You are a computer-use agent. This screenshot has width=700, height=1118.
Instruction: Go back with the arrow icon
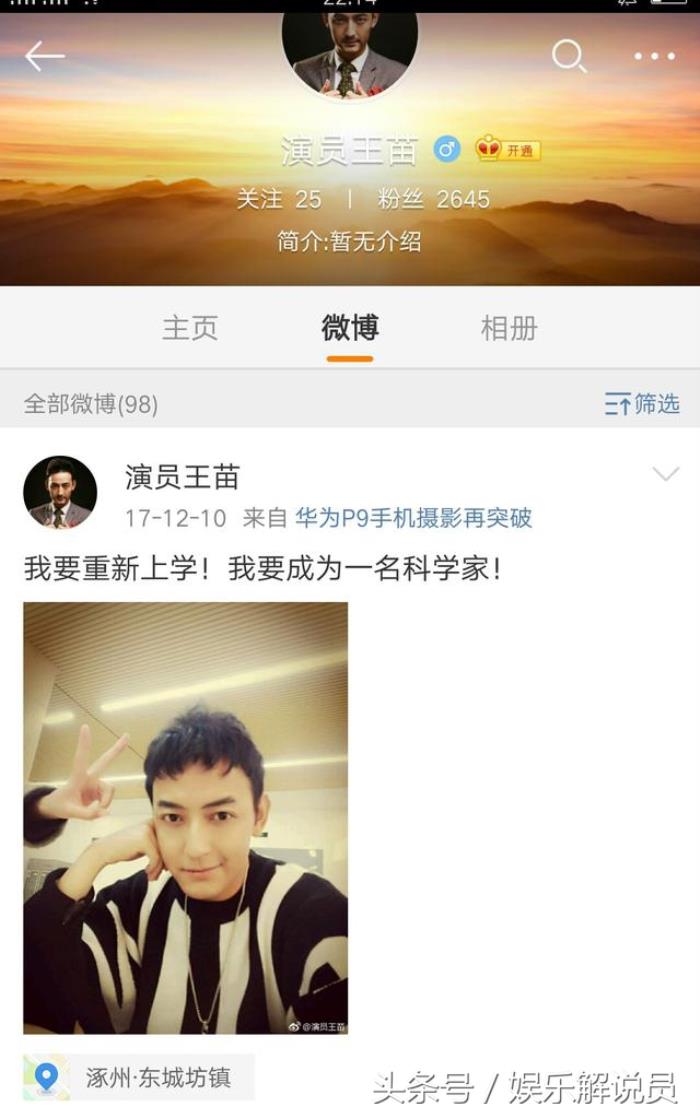(44, 56)
